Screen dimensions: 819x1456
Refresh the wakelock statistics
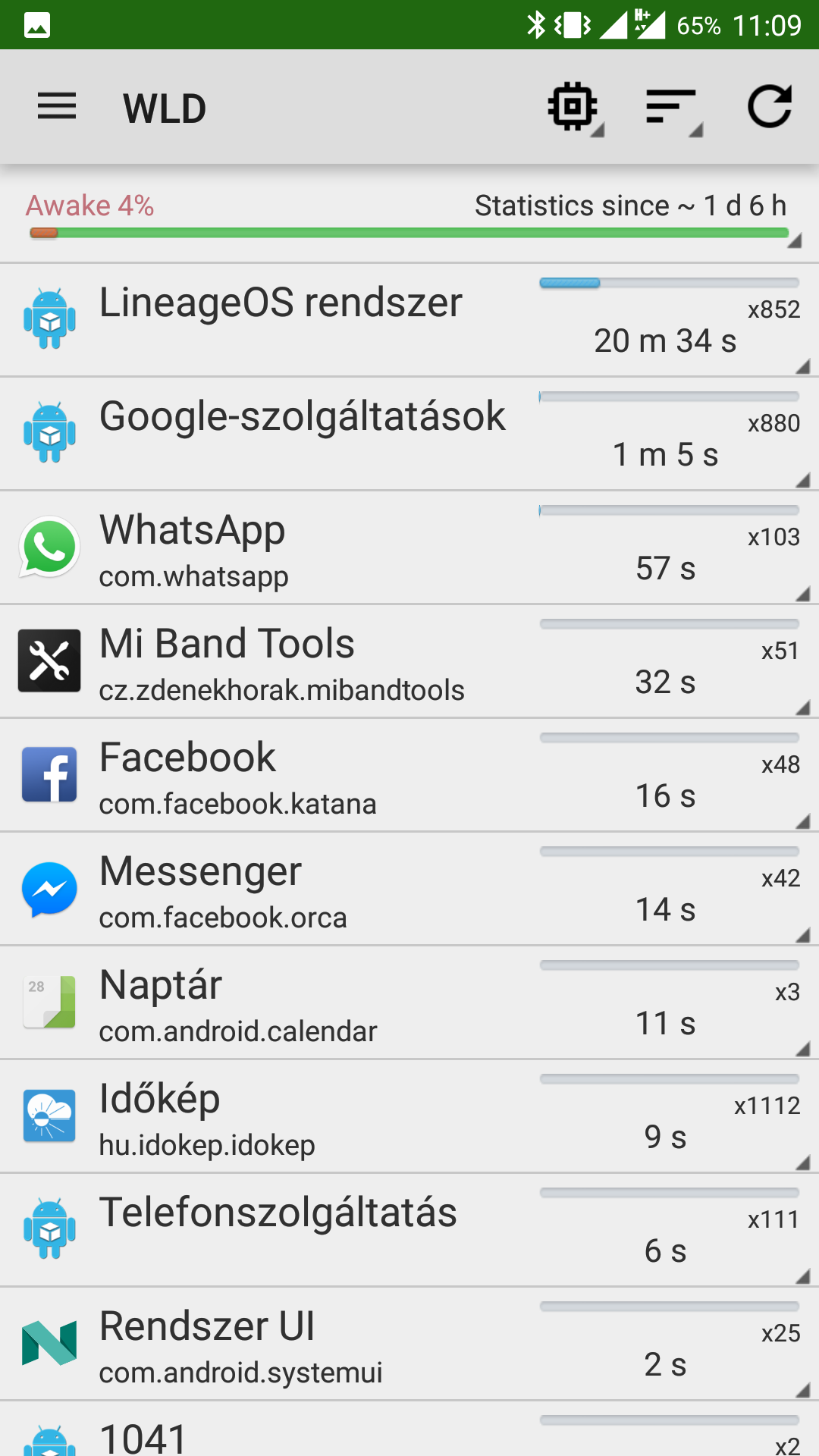pyautogui.click(x=770, y=107)
